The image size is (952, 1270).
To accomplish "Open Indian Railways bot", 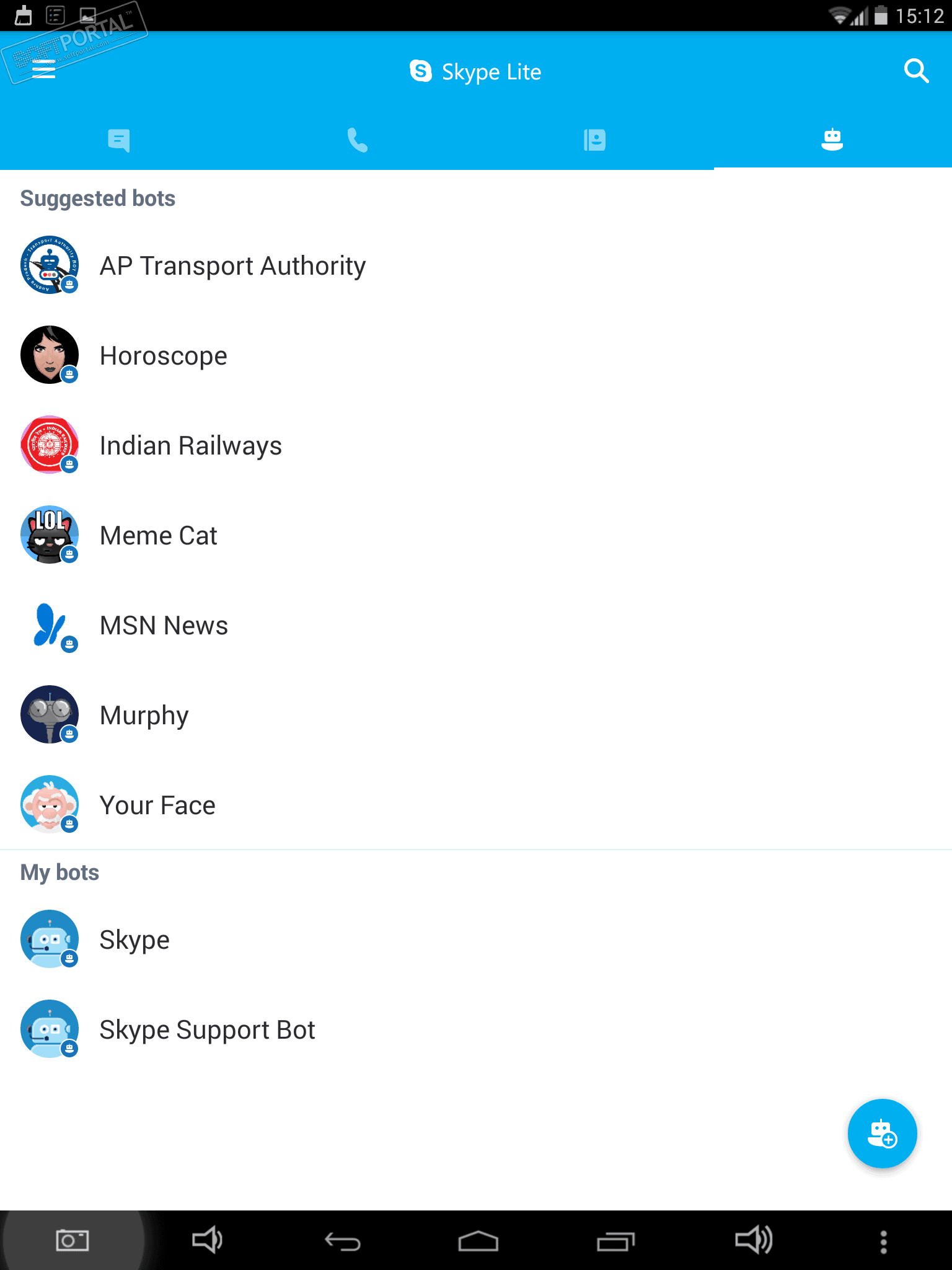I will click(190, 445).
